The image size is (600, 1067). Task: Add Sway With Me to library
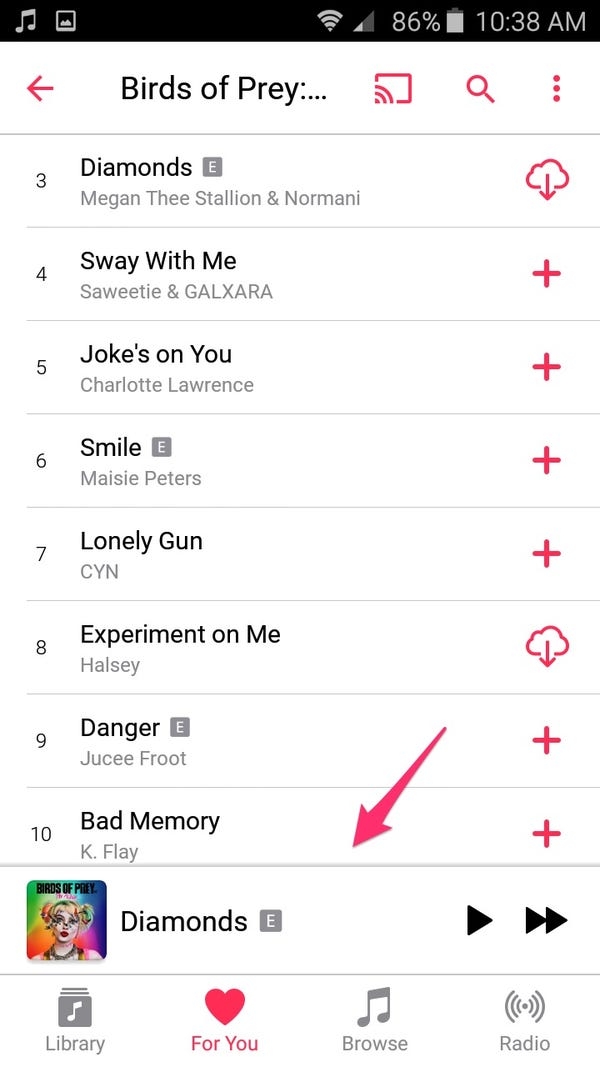click(546, 274)
